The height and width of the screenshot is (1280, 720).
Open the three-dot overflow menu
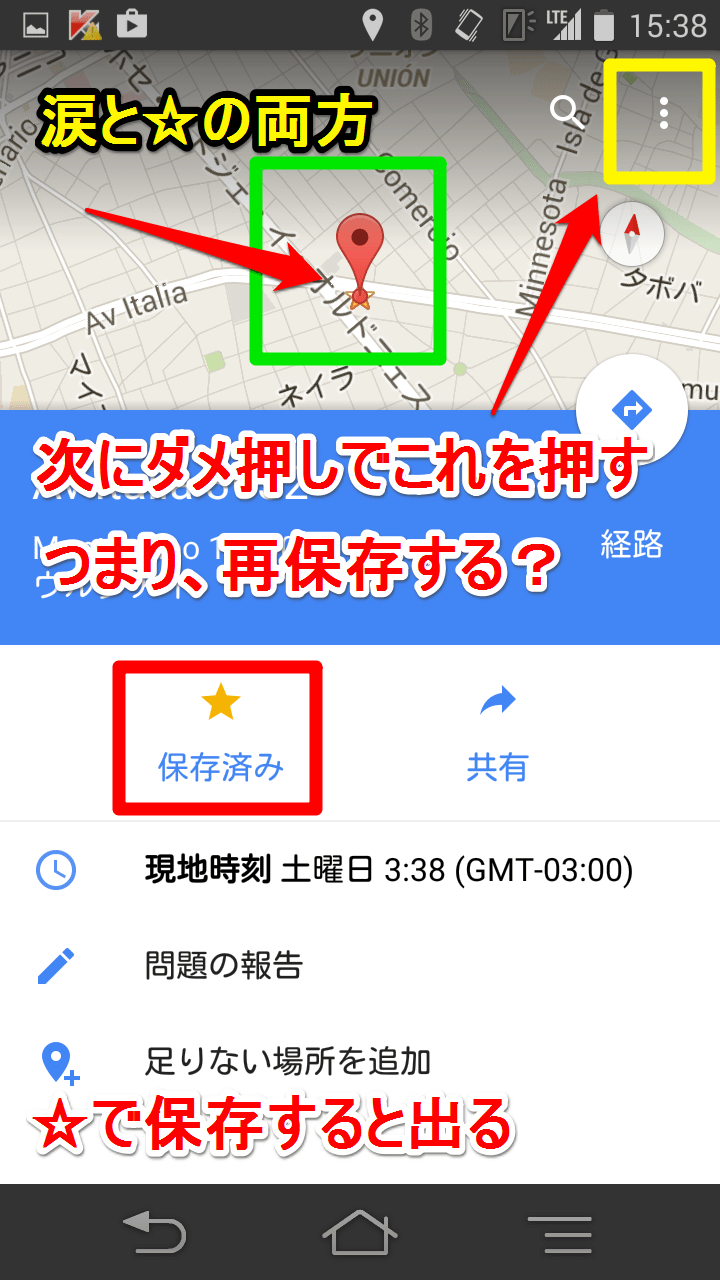(x=663, y=112)
